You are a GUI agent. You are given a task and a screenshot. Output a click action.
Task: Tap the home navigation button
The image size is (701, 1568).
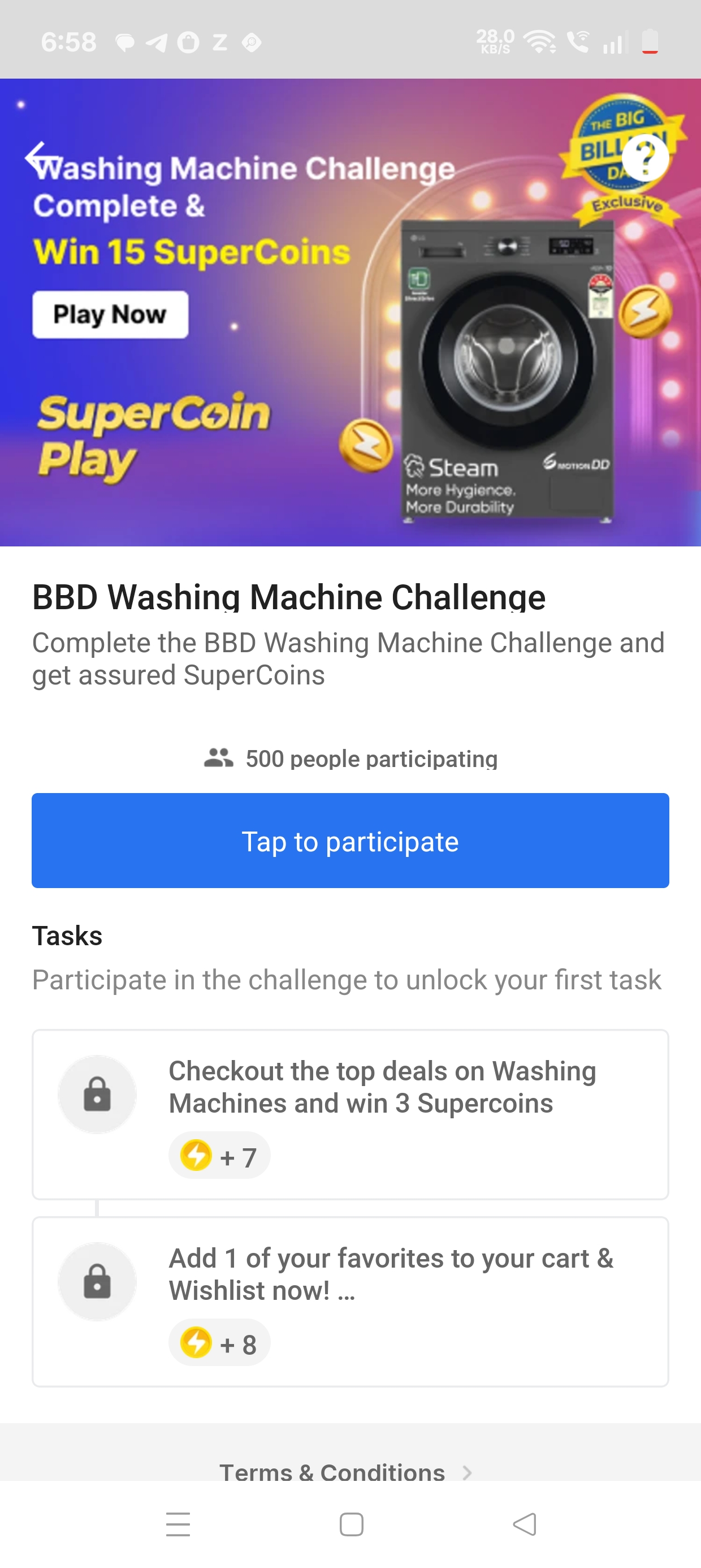point(350,1525)
